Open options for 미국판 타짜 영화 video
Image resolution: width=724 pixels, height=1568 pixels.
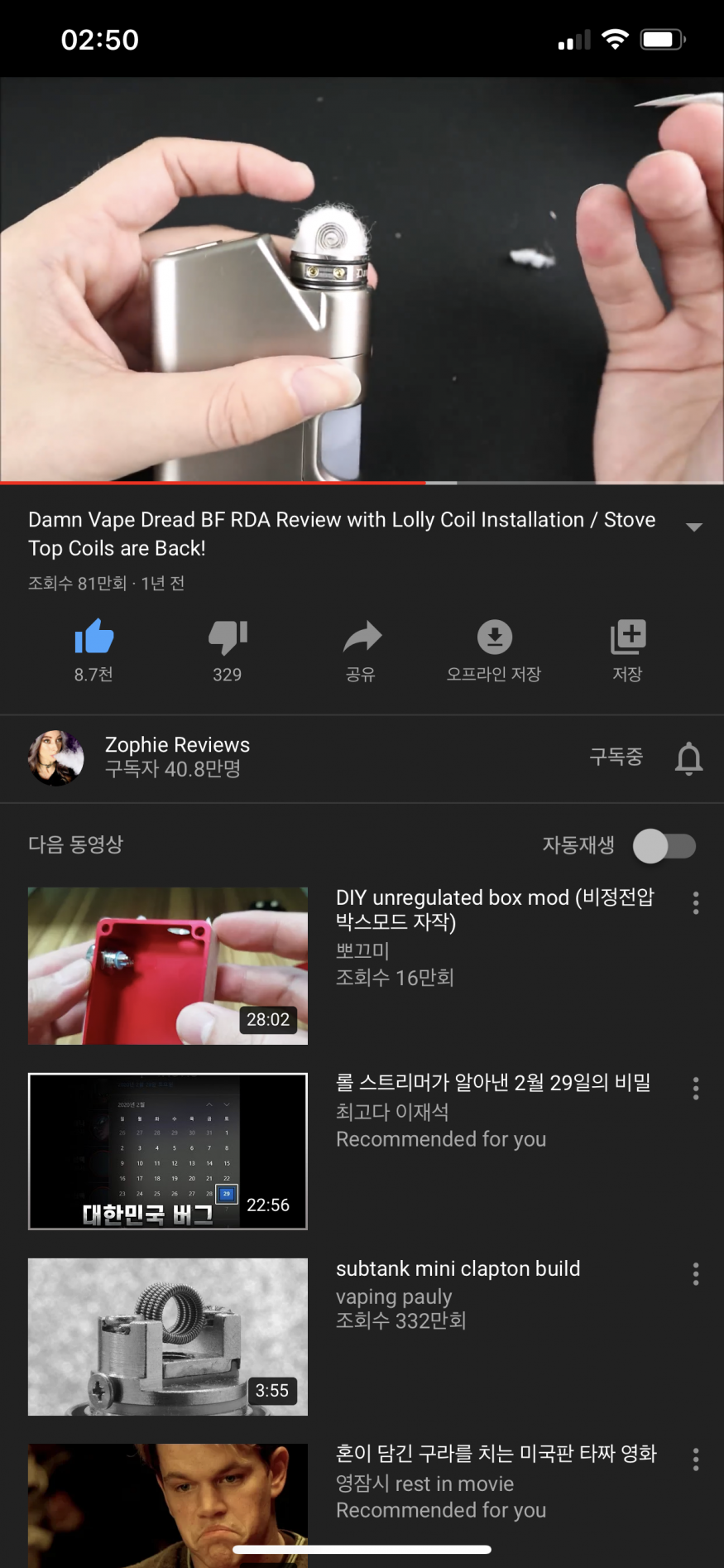coord(696,1460)
